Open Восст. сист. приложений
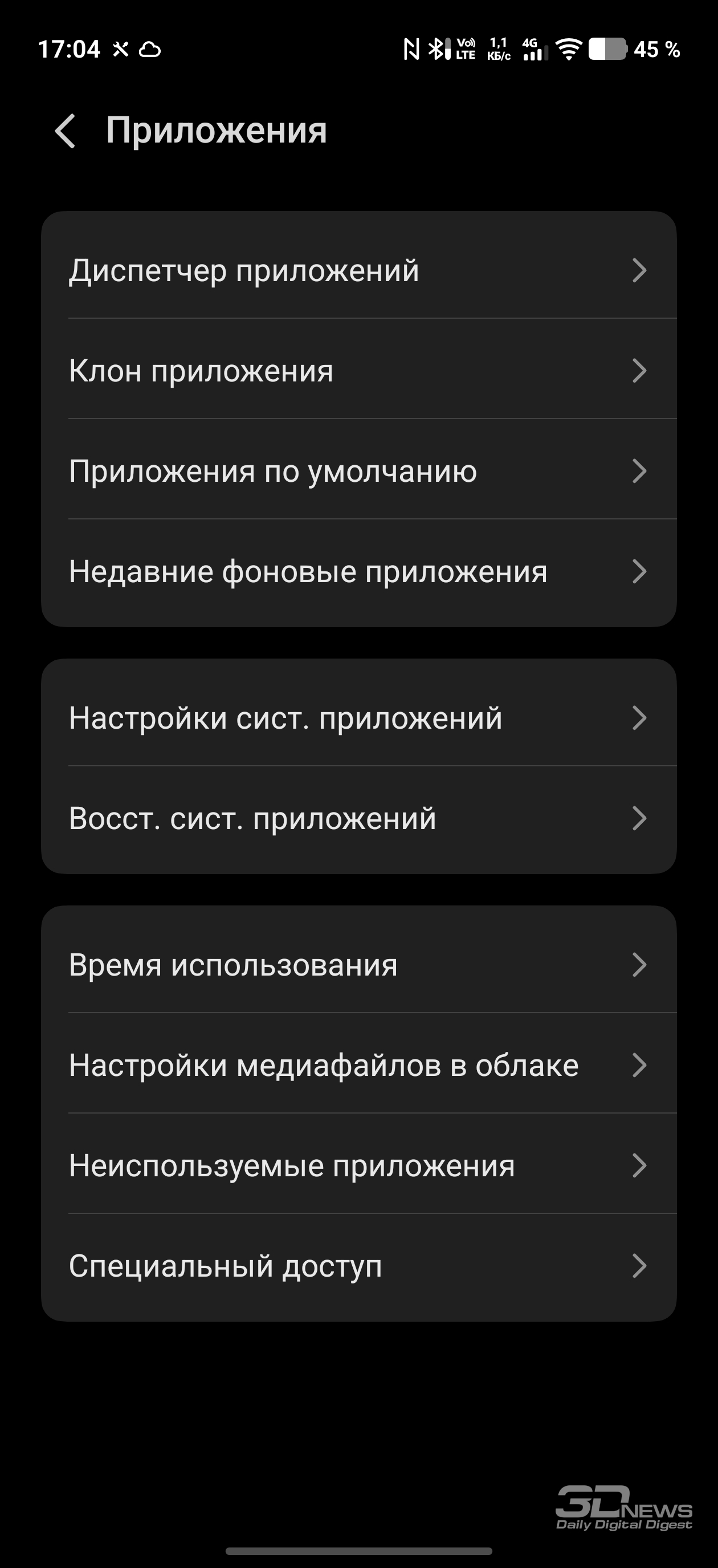Image resolution: width=718 pixels, height=1568 pixels. pyautogui.click(x=358, y=818)
